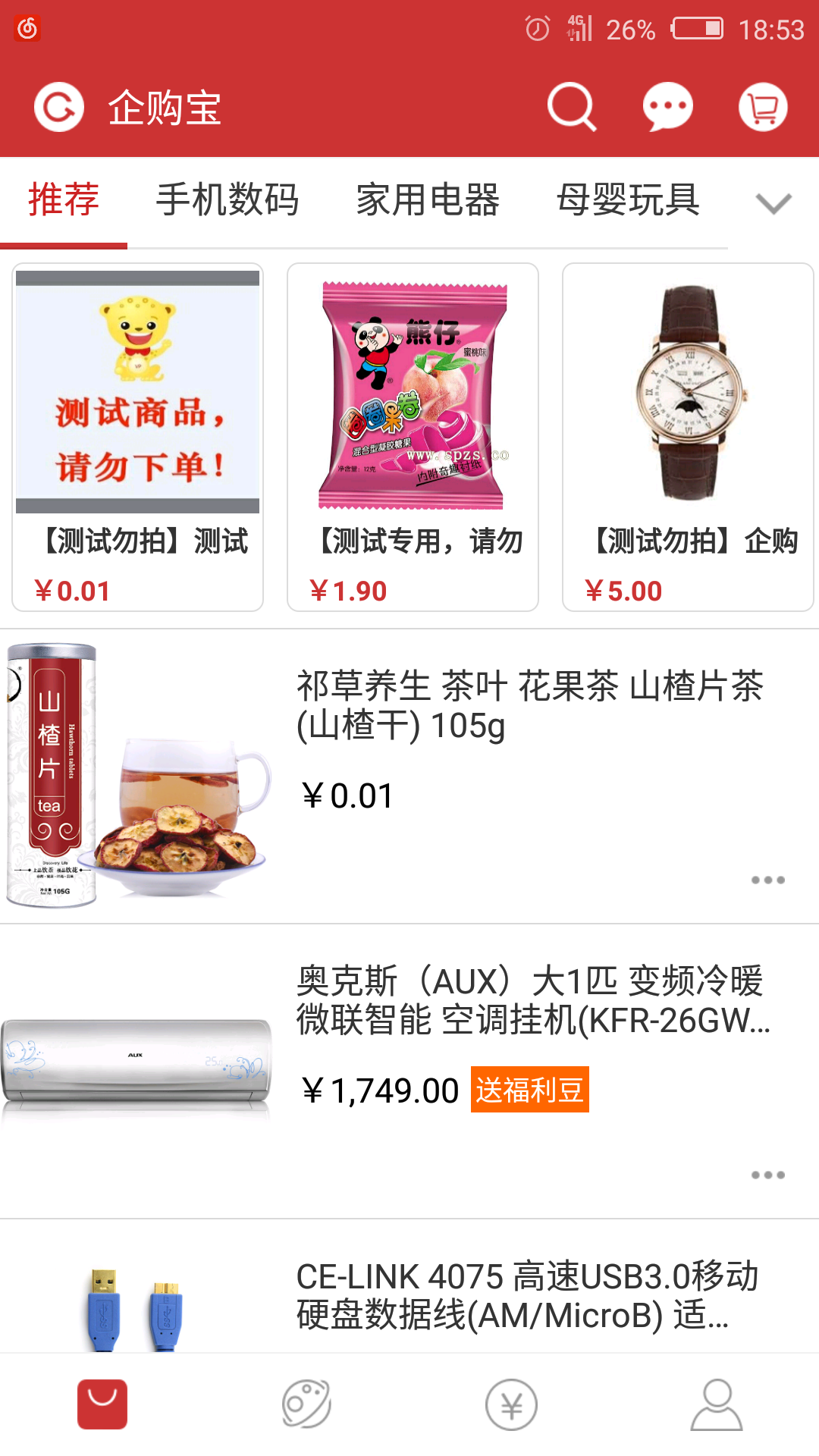Screen dimensions: 819x1456
Task: Open the 测试勿拍 watch product thumbnail
Action: click(690, 394)
